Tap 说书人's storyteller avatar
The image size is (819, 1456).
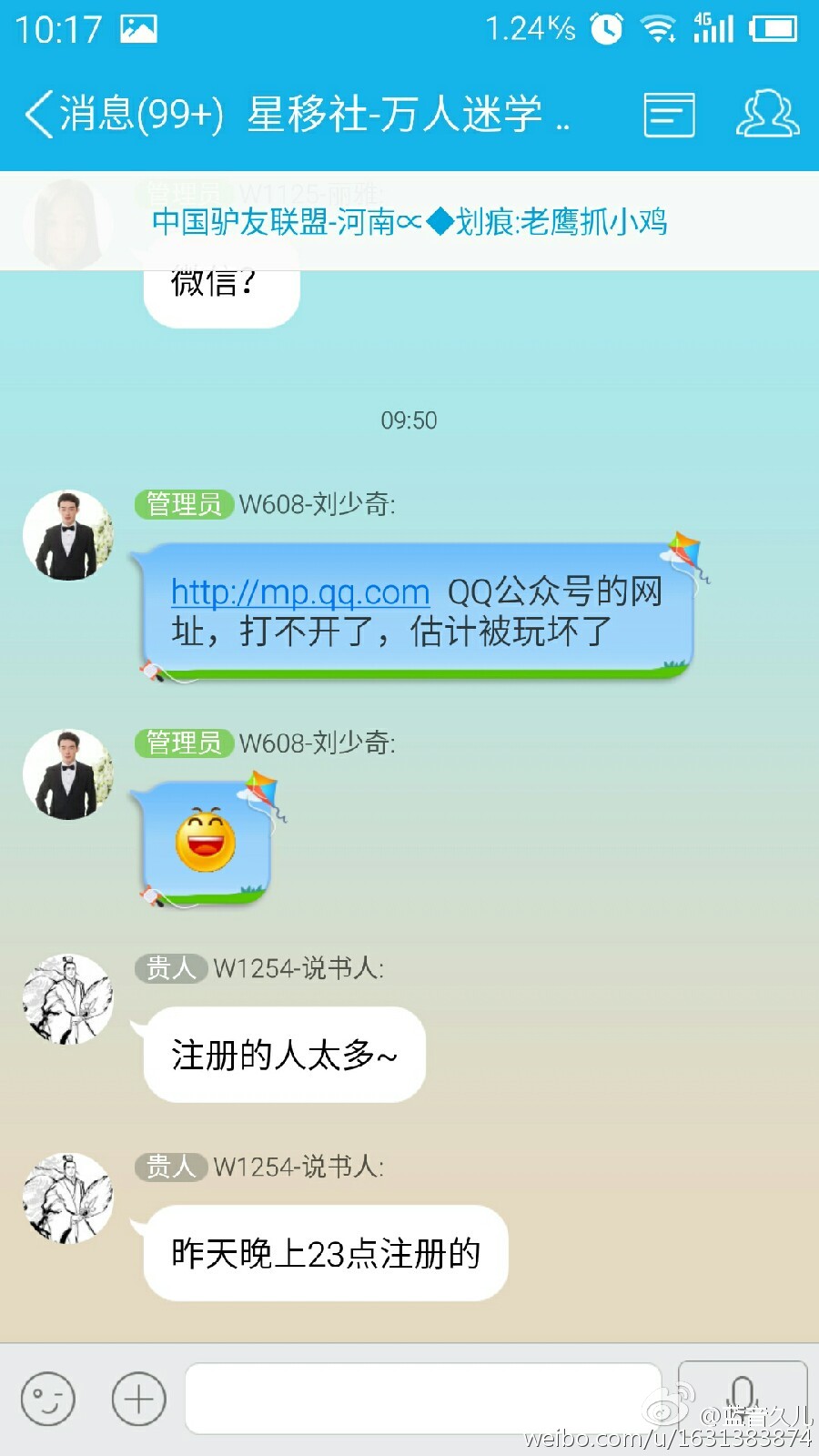tap(66, 1001)
